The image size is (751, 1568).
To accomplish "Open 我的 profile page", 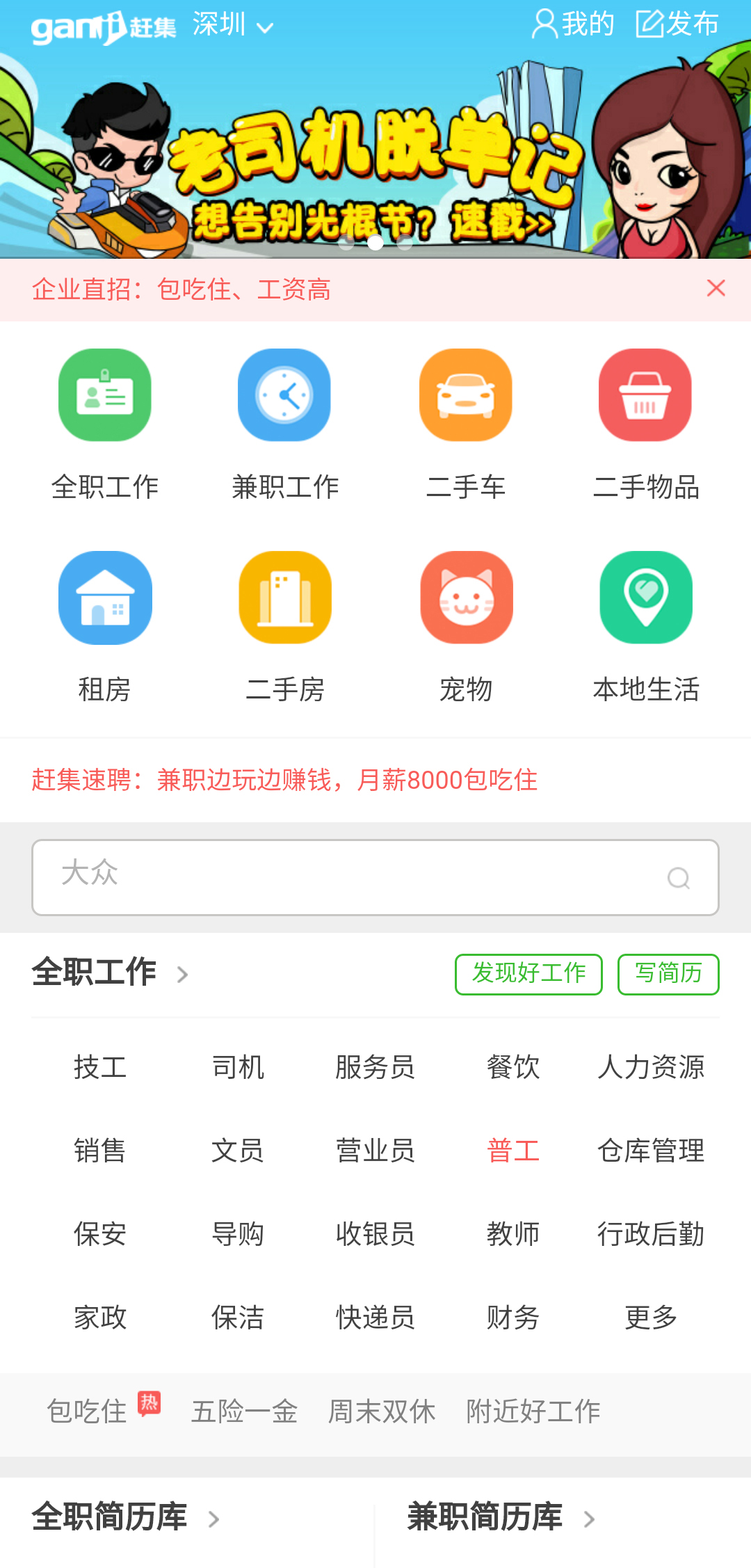I will pyautogui.click(x=573, y=24).
